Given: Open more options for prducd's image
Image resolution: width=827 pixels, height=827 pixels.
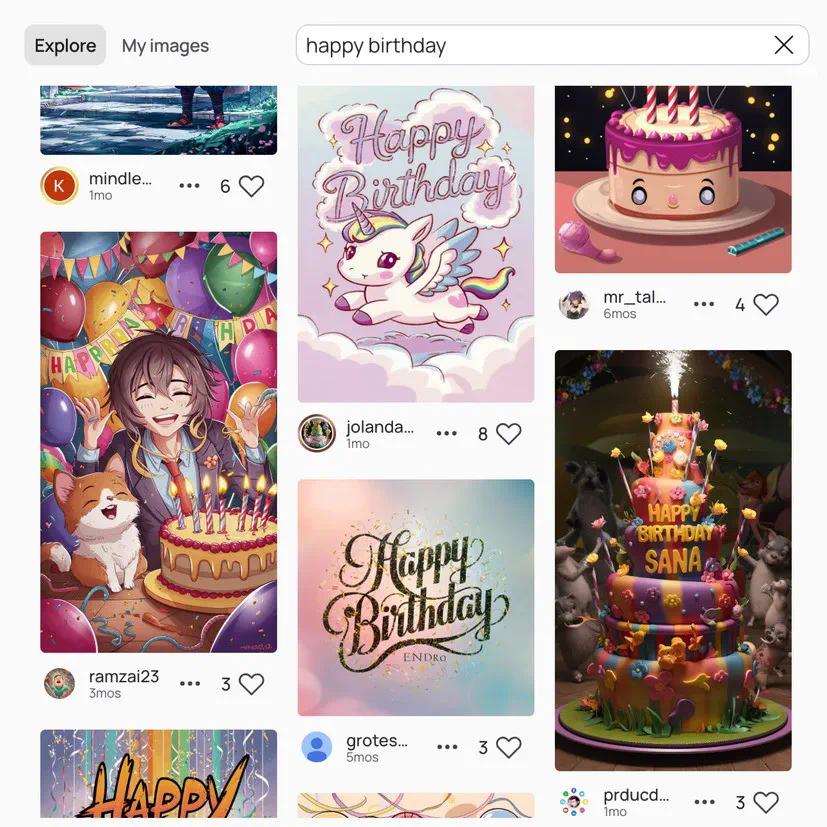Looking at the screenshot, I should click(704, 802).
